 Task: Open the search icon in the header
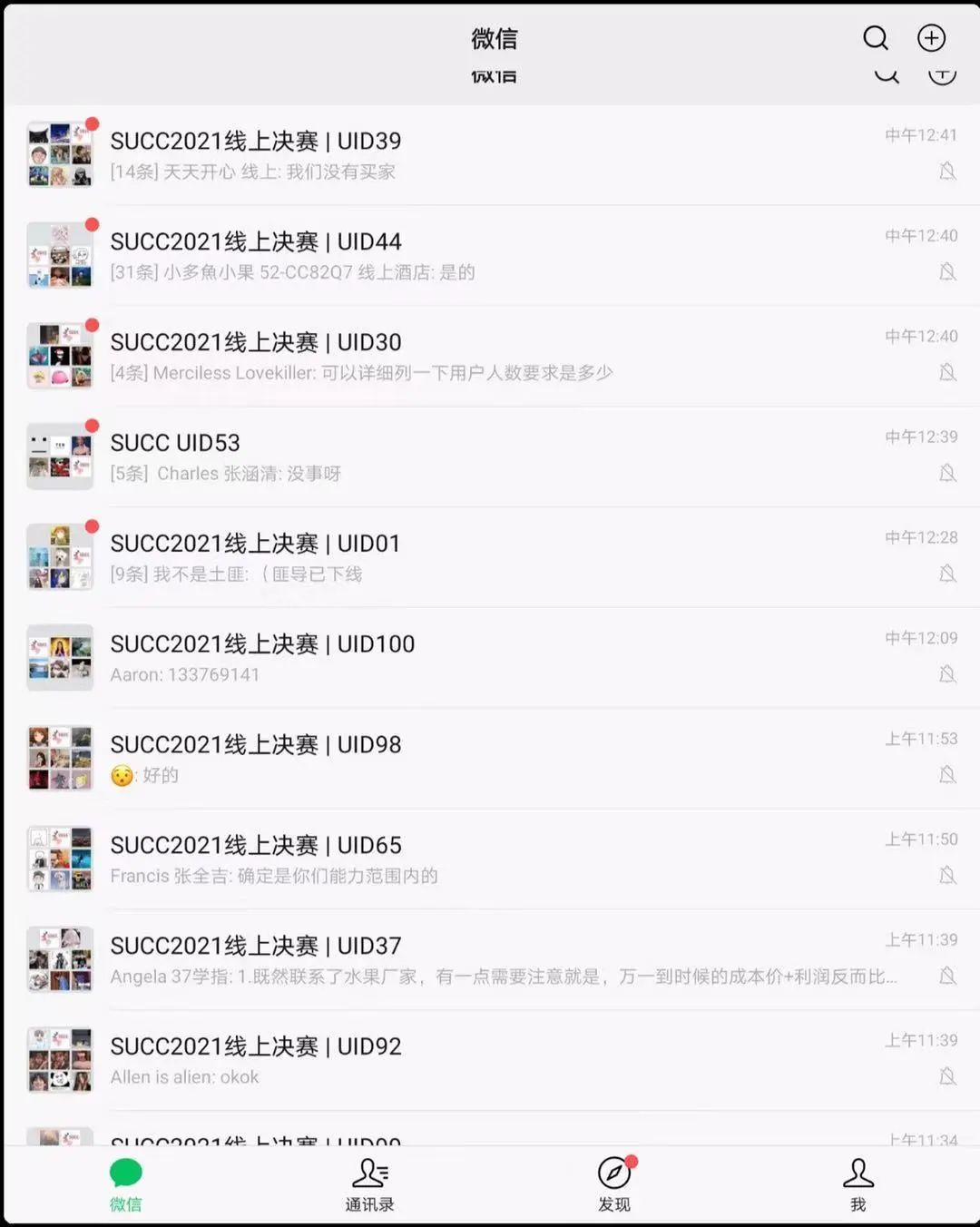coord(875,38)
